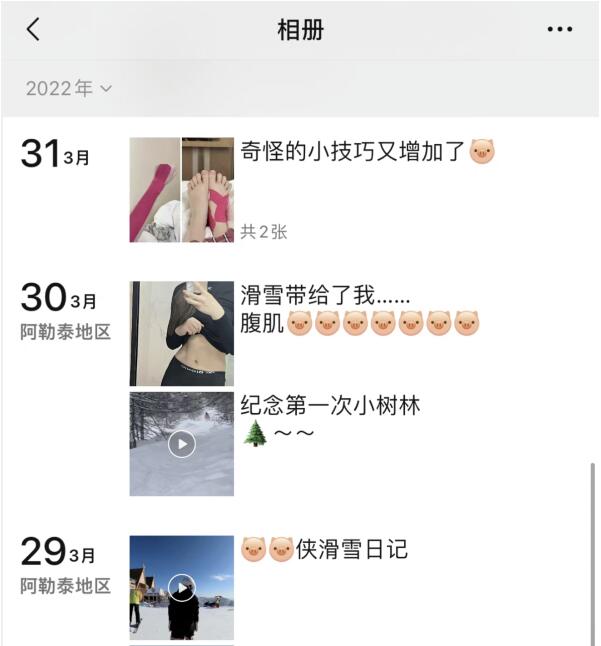This screenshot has height=646, width=601.
Task: Open the March 31 photo post thumbnail
Action: click(x=181, y=190)
